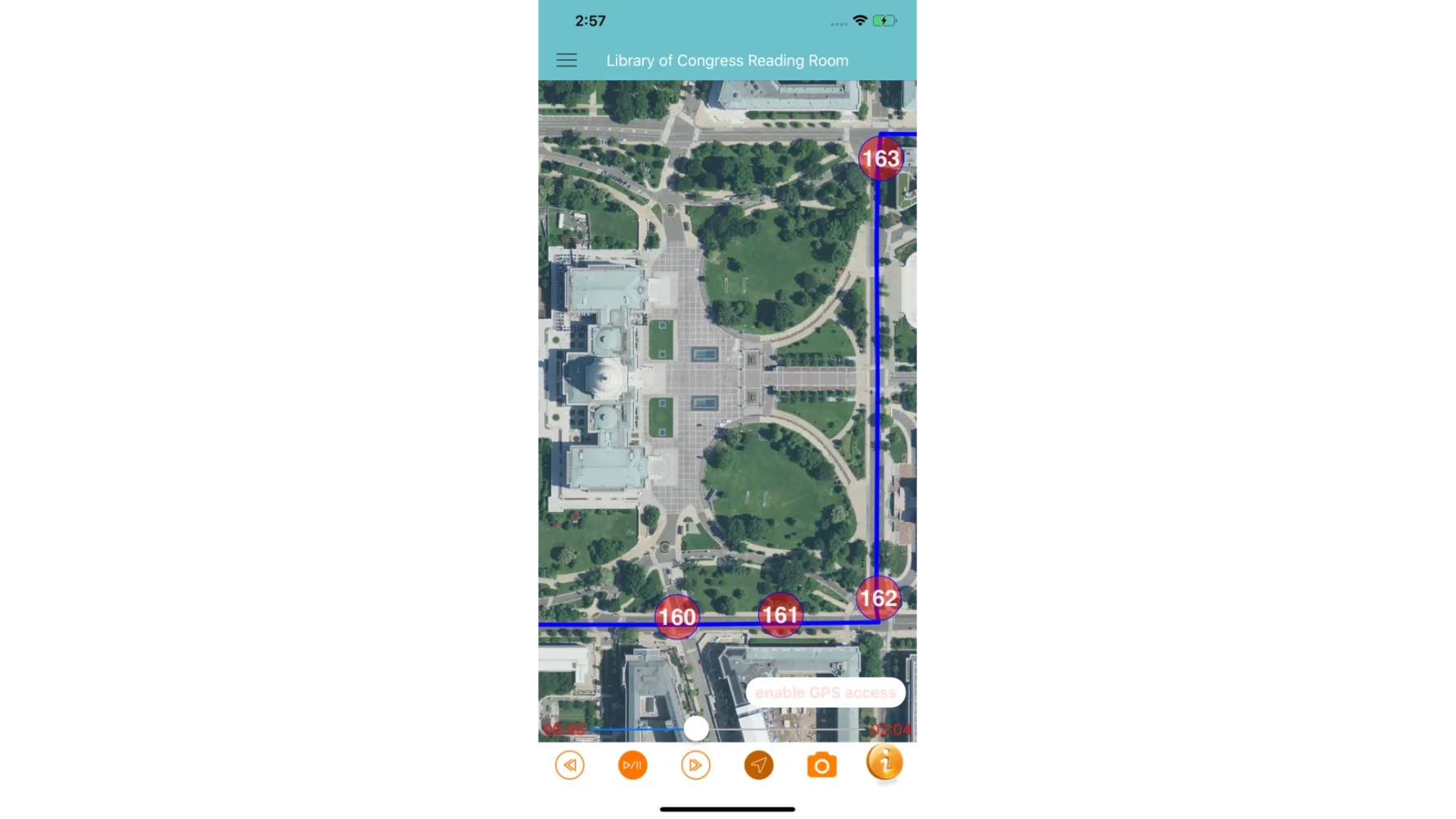Select map marker 161
This screenshot has width=1456, height=819.
(780, 614)
